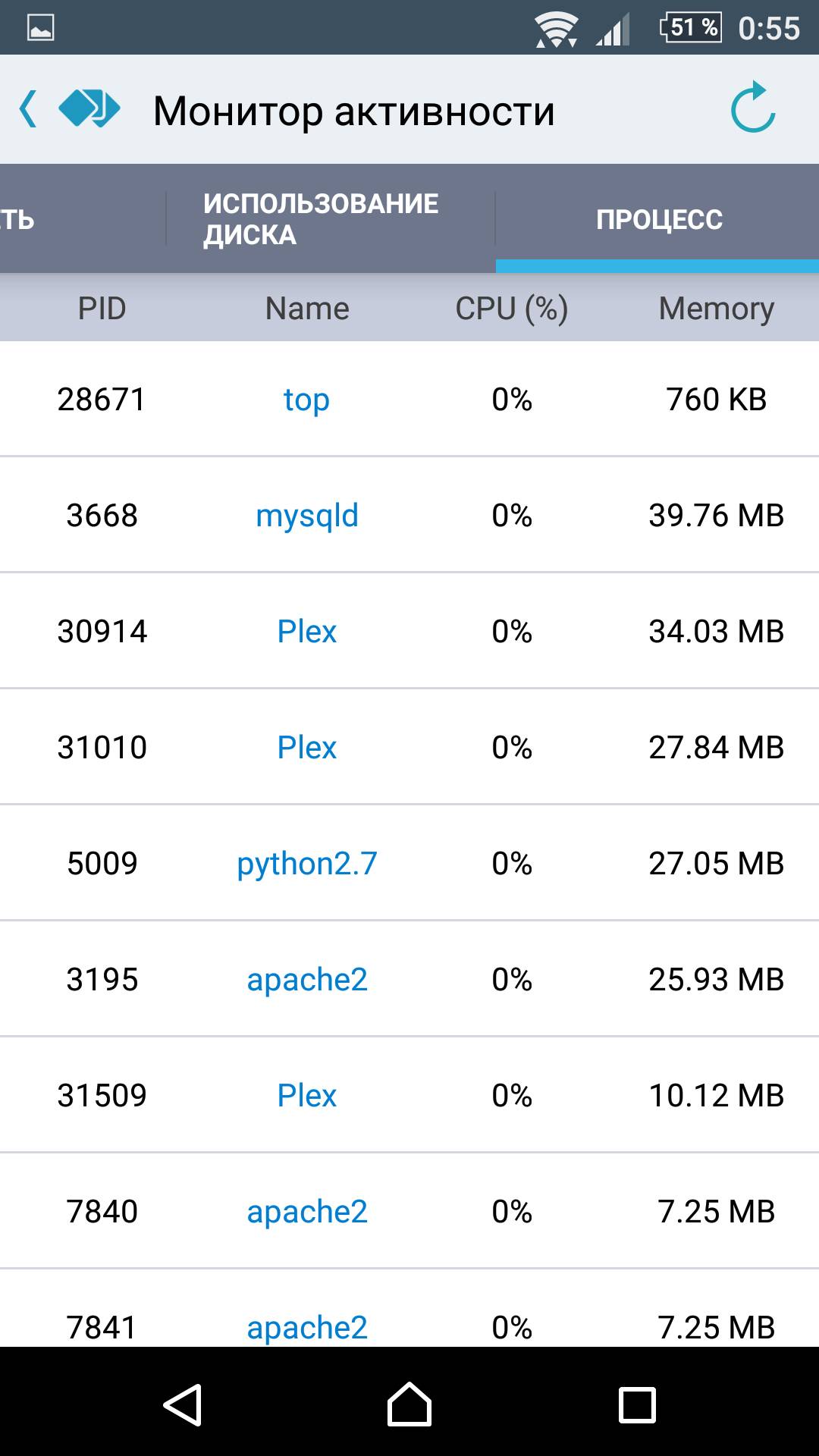Switch to the Использование диска tab
This screenshot has width=819, height=1456.
tap(321, 219)
